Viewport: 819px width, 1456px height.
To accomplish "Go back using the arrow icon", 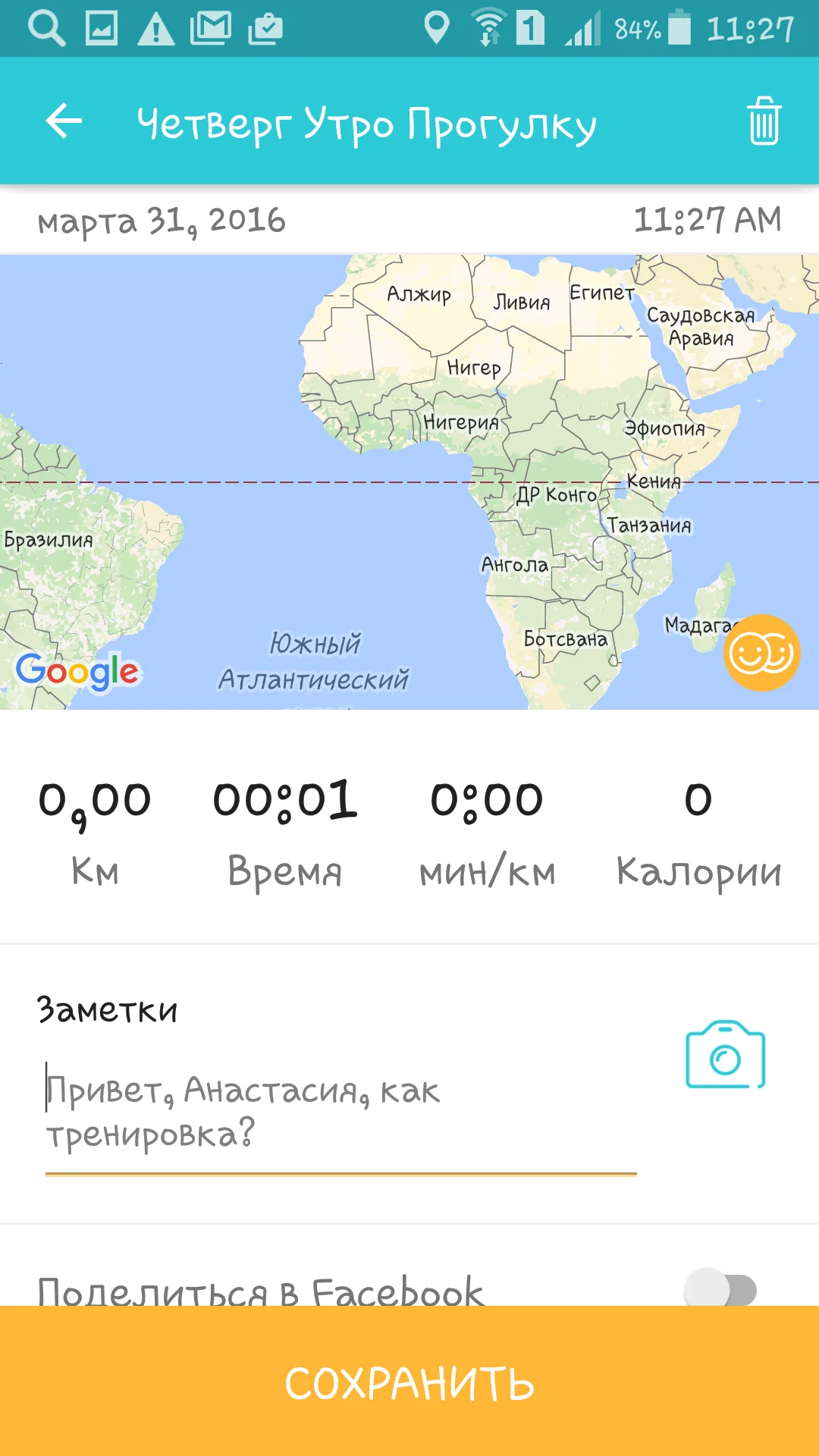I will click(64, 121).
